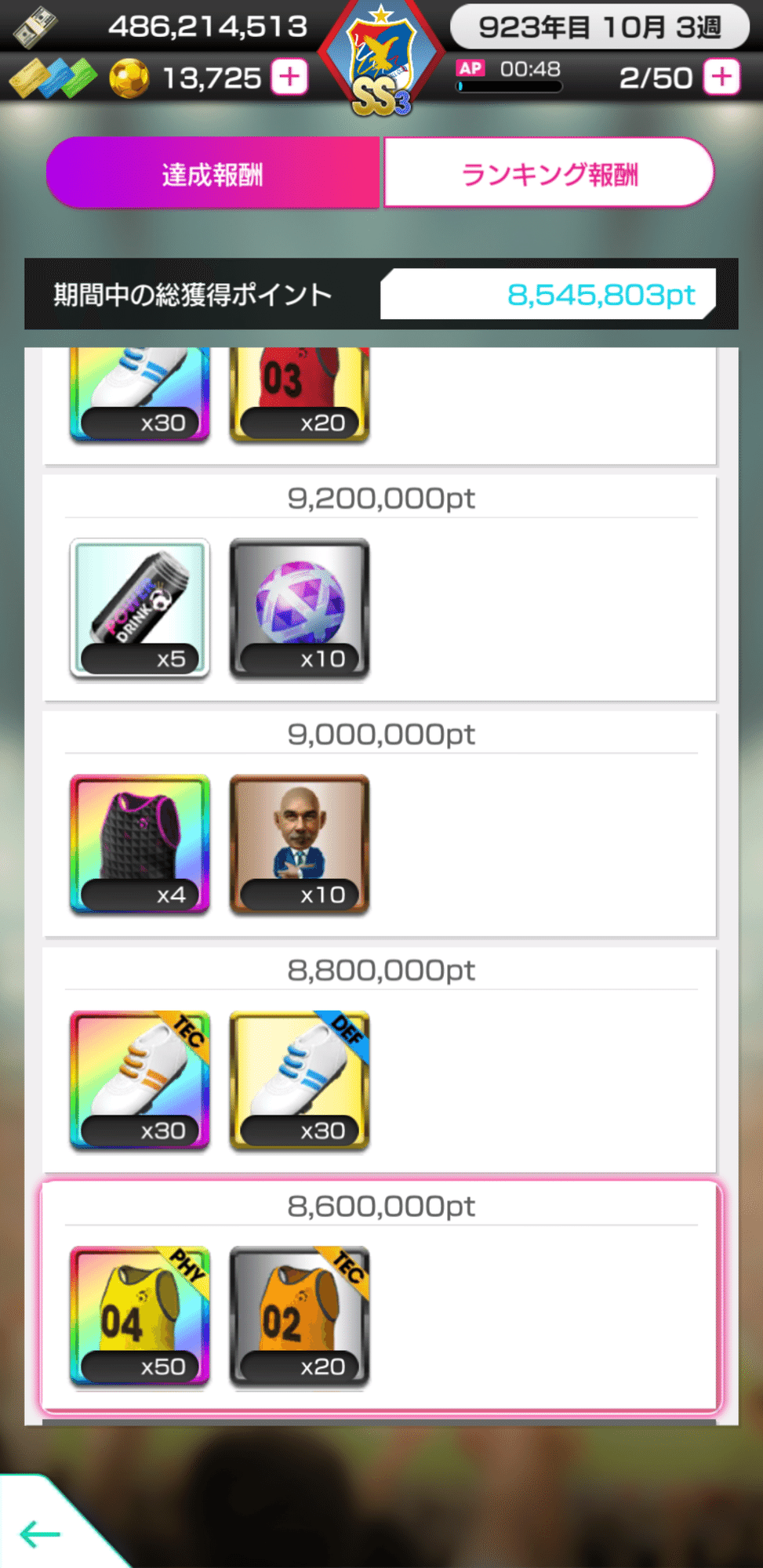View the PHY 04 jersey x50 reward
The image size is (763, 1568).
(140, 1316)
